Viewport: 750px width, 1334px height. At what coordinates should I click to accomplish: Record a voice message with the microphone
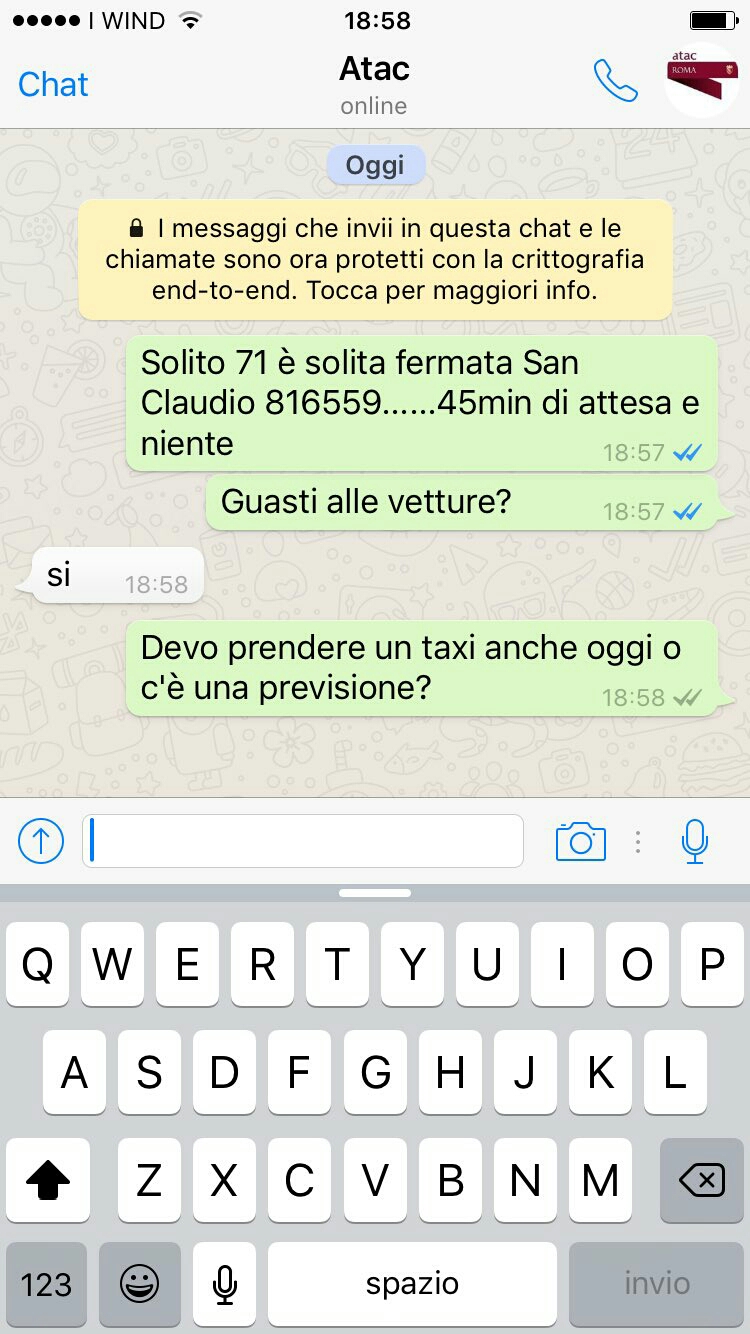695,841
